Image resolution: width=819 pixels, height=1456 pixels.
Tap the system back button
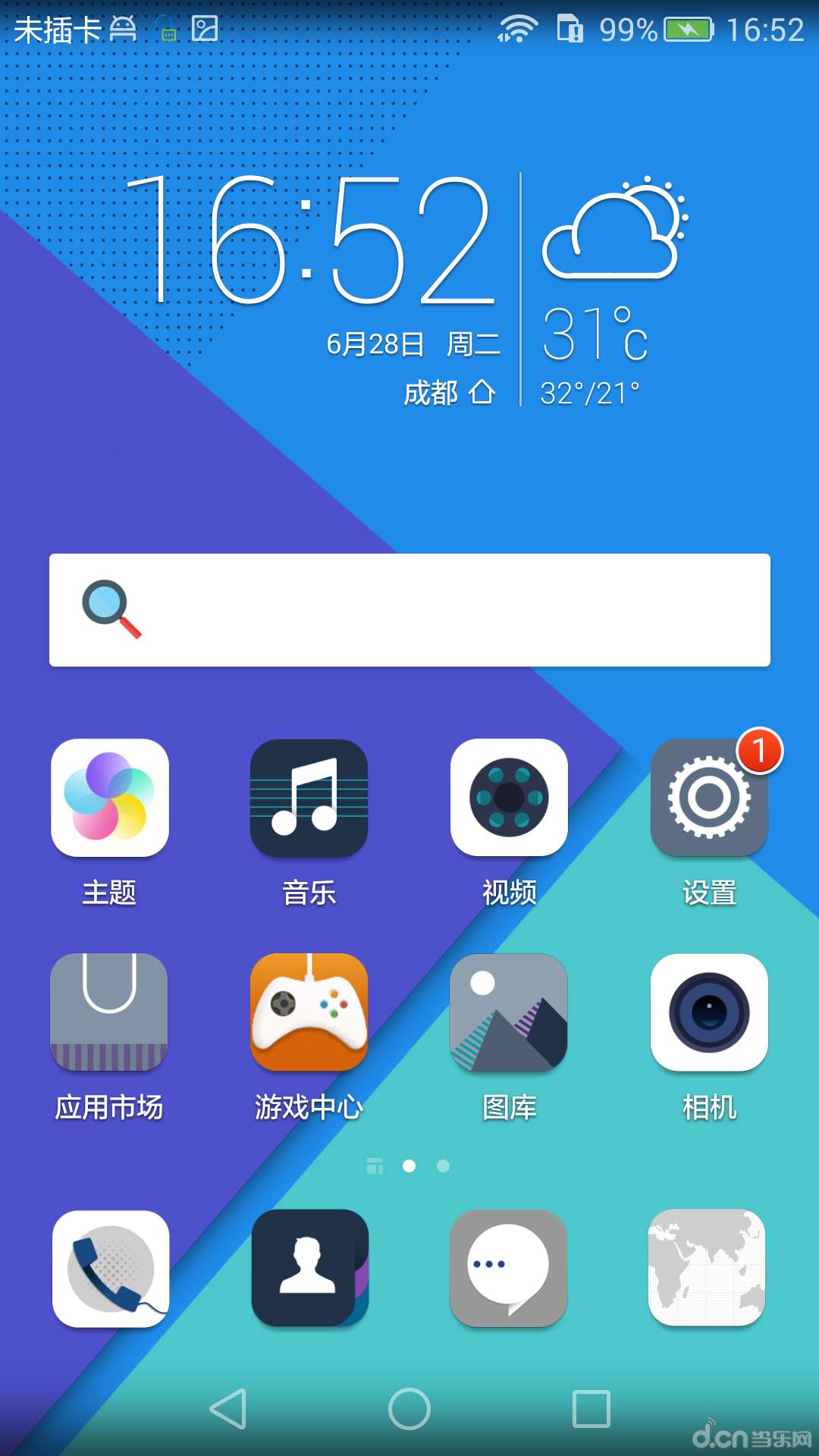tap(227, 1409)
